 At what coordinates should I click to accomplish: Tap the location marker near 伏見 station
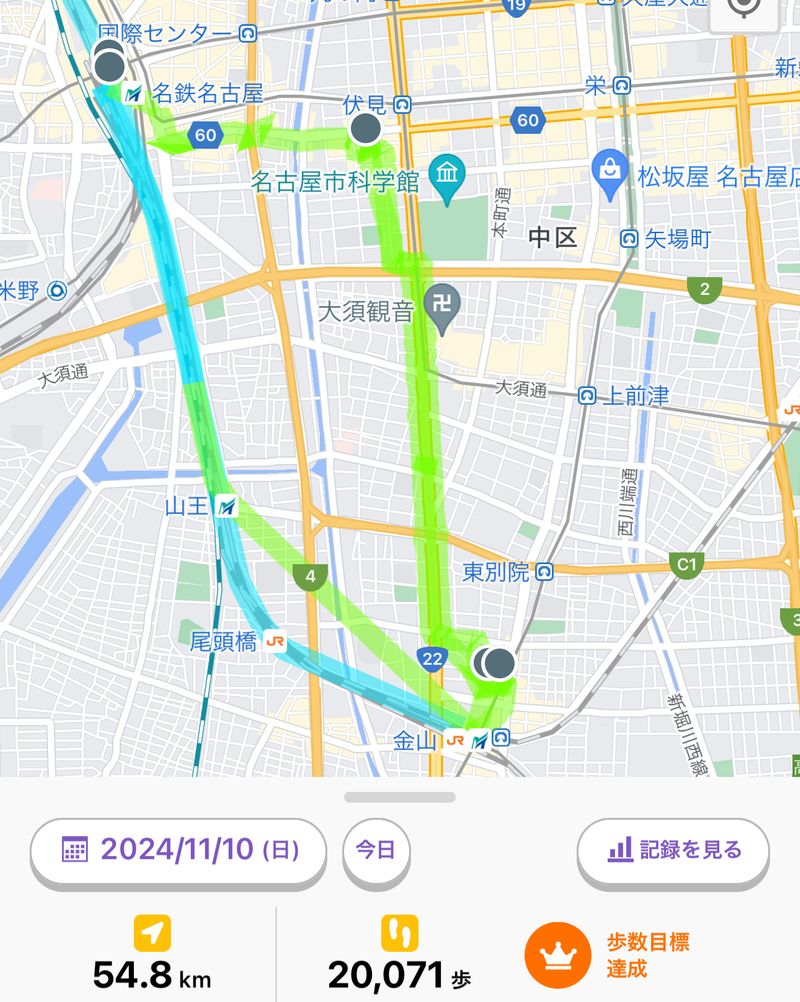[x=366, y=128]
